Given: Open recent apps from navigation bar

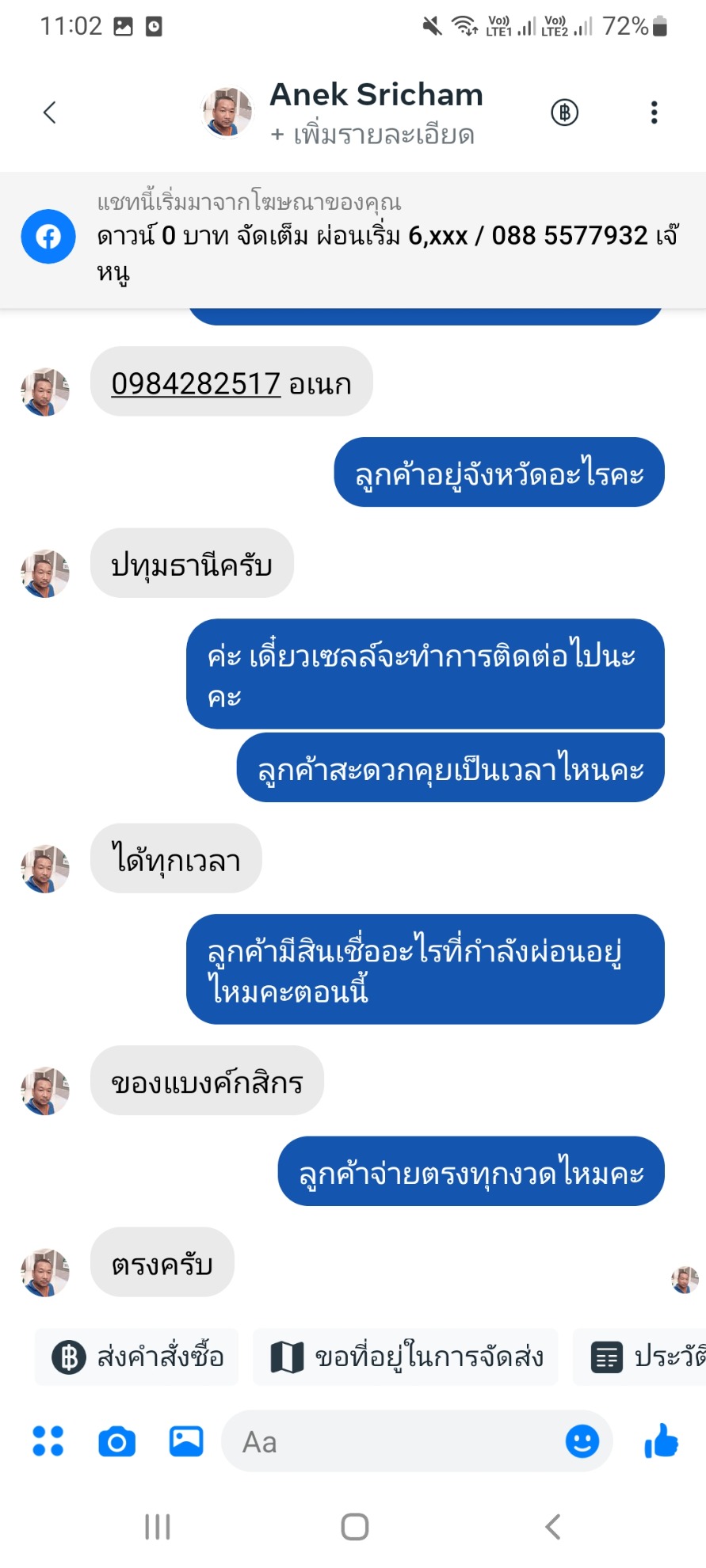Looking at the screenshot, I should (x=158, y=1526).
